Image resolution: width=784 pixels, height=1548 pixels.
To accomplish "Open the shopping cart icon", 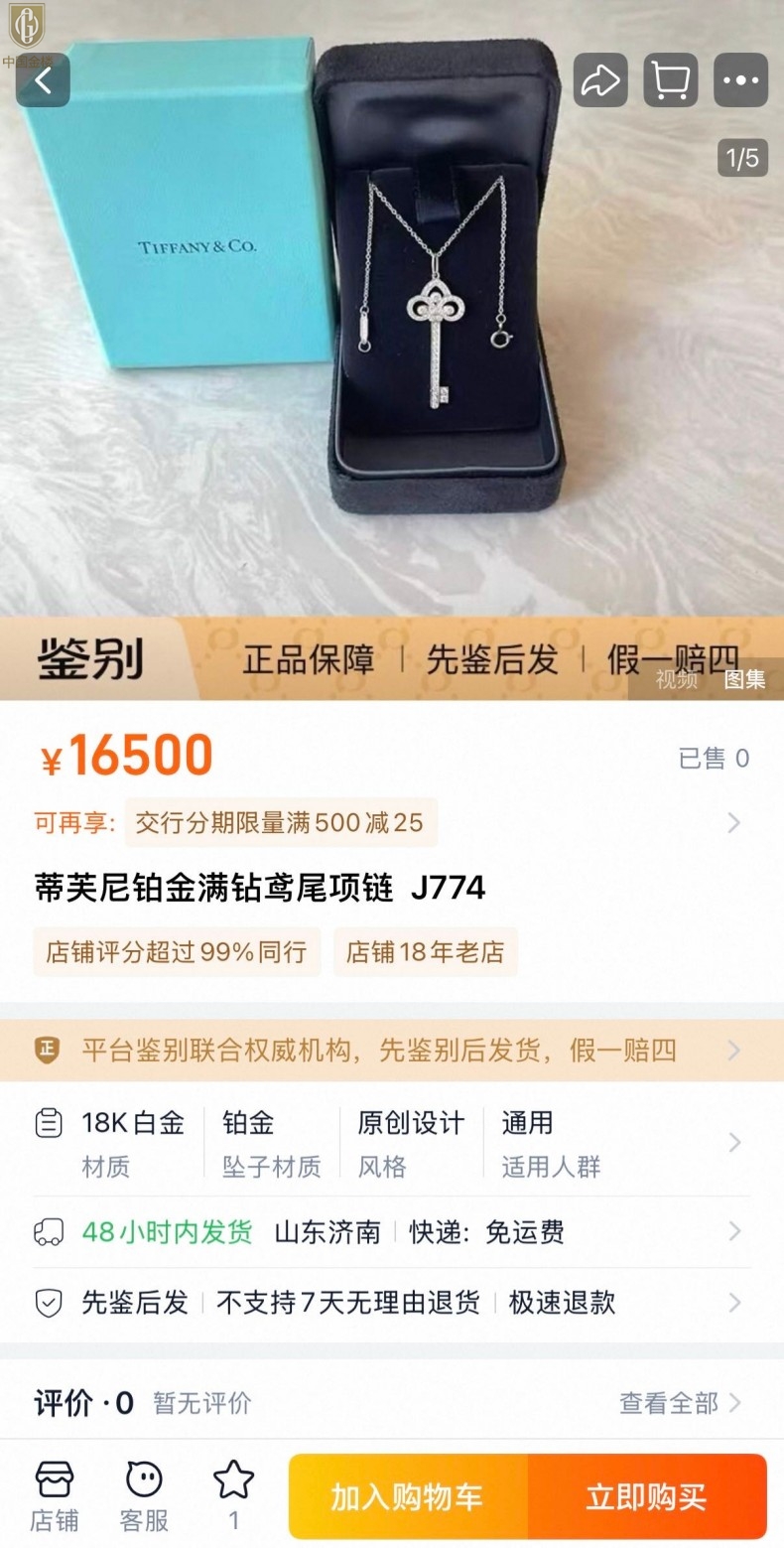I will [671, 80].
